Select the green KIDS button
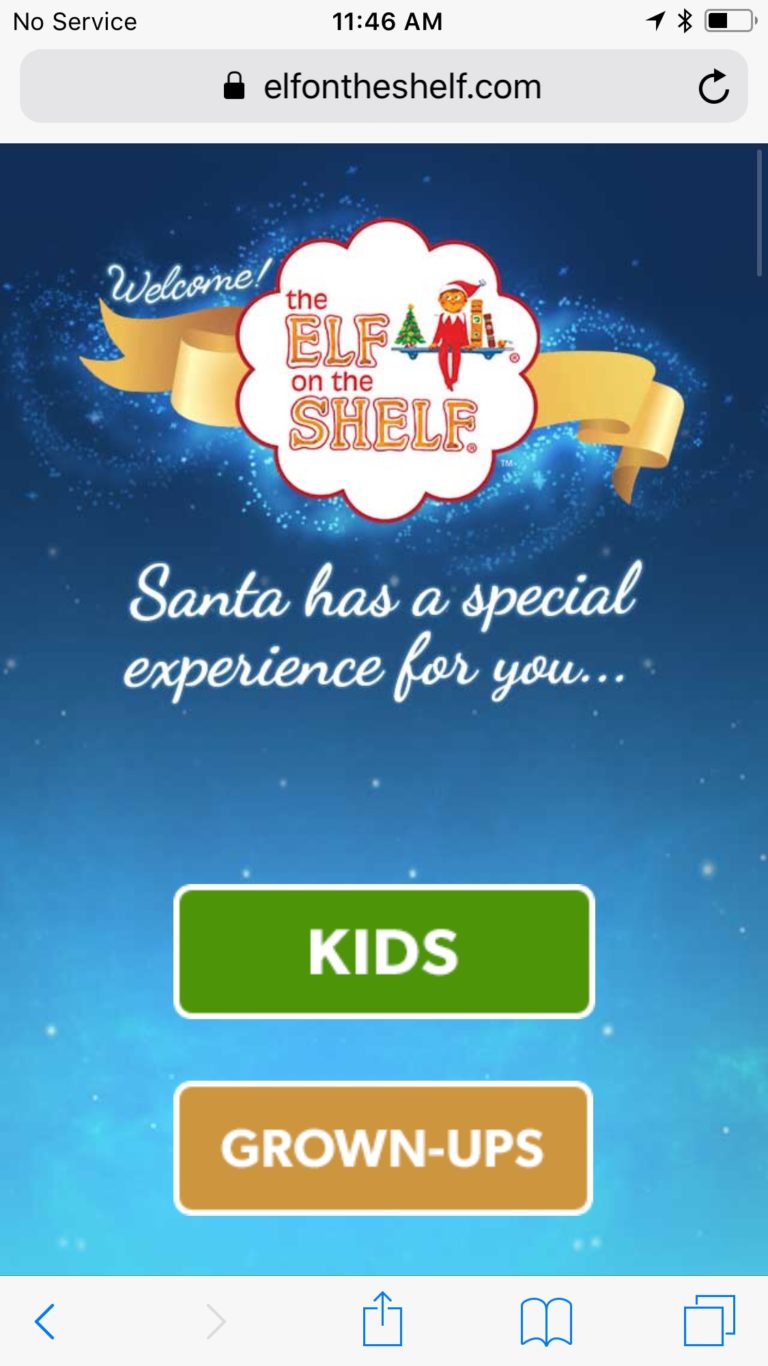This screenshot has height=1366, width=768. pyautogui.click(x=384, y=951)
